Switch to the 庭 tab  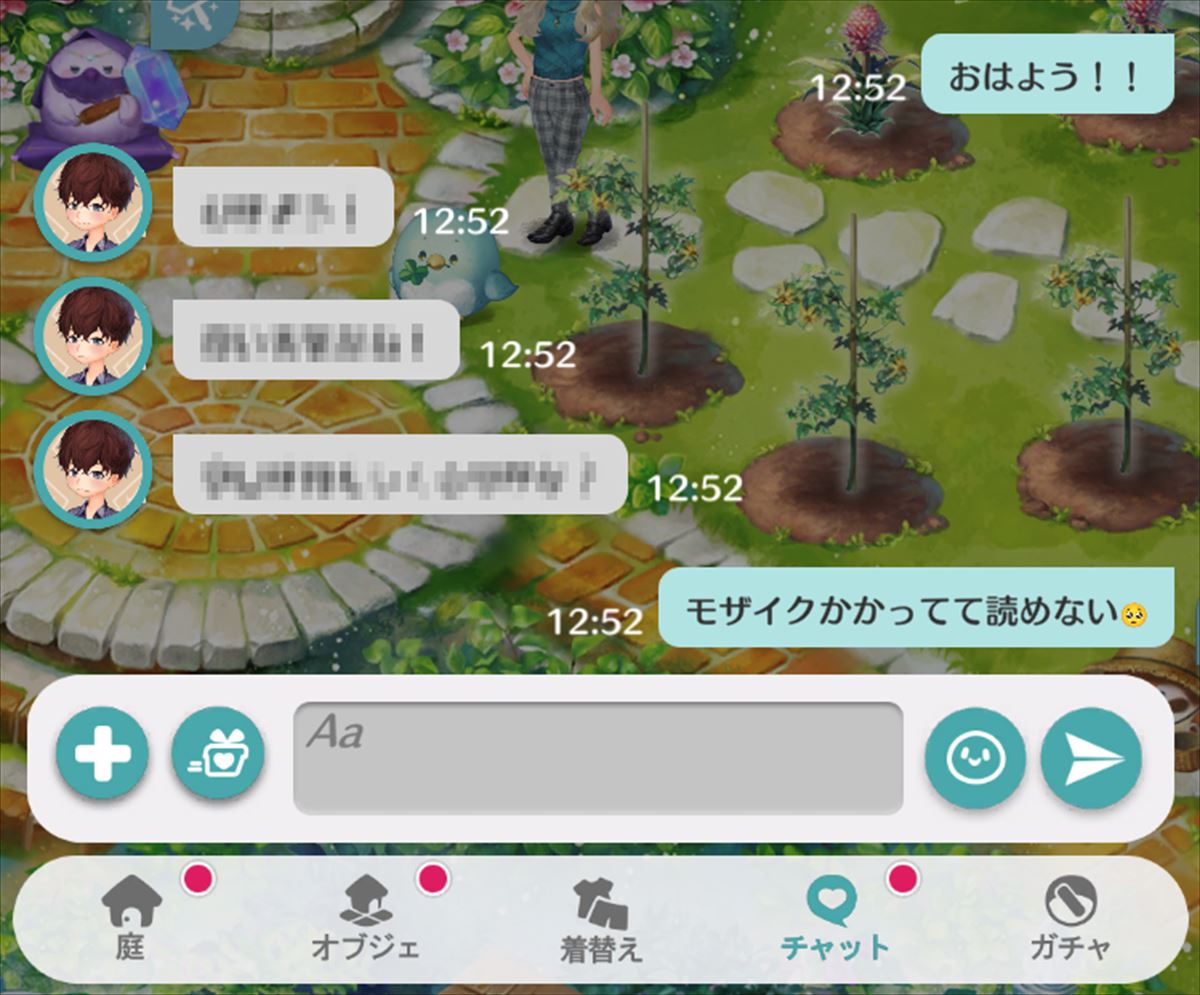click(x=130, y=918)
